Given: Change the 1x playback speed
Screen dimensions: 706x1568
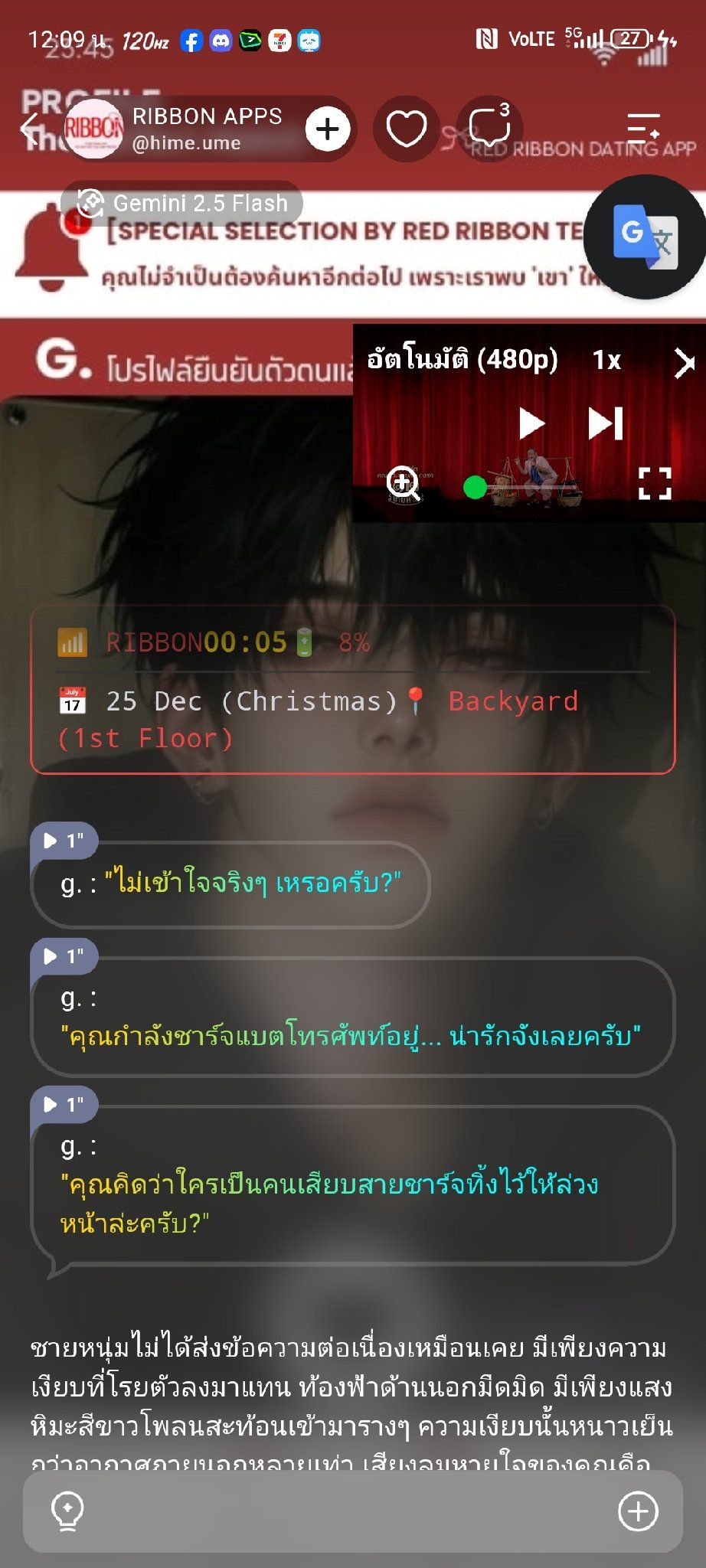Looking at the screenshot, I should pyautogui.click(x=606, y=360).
